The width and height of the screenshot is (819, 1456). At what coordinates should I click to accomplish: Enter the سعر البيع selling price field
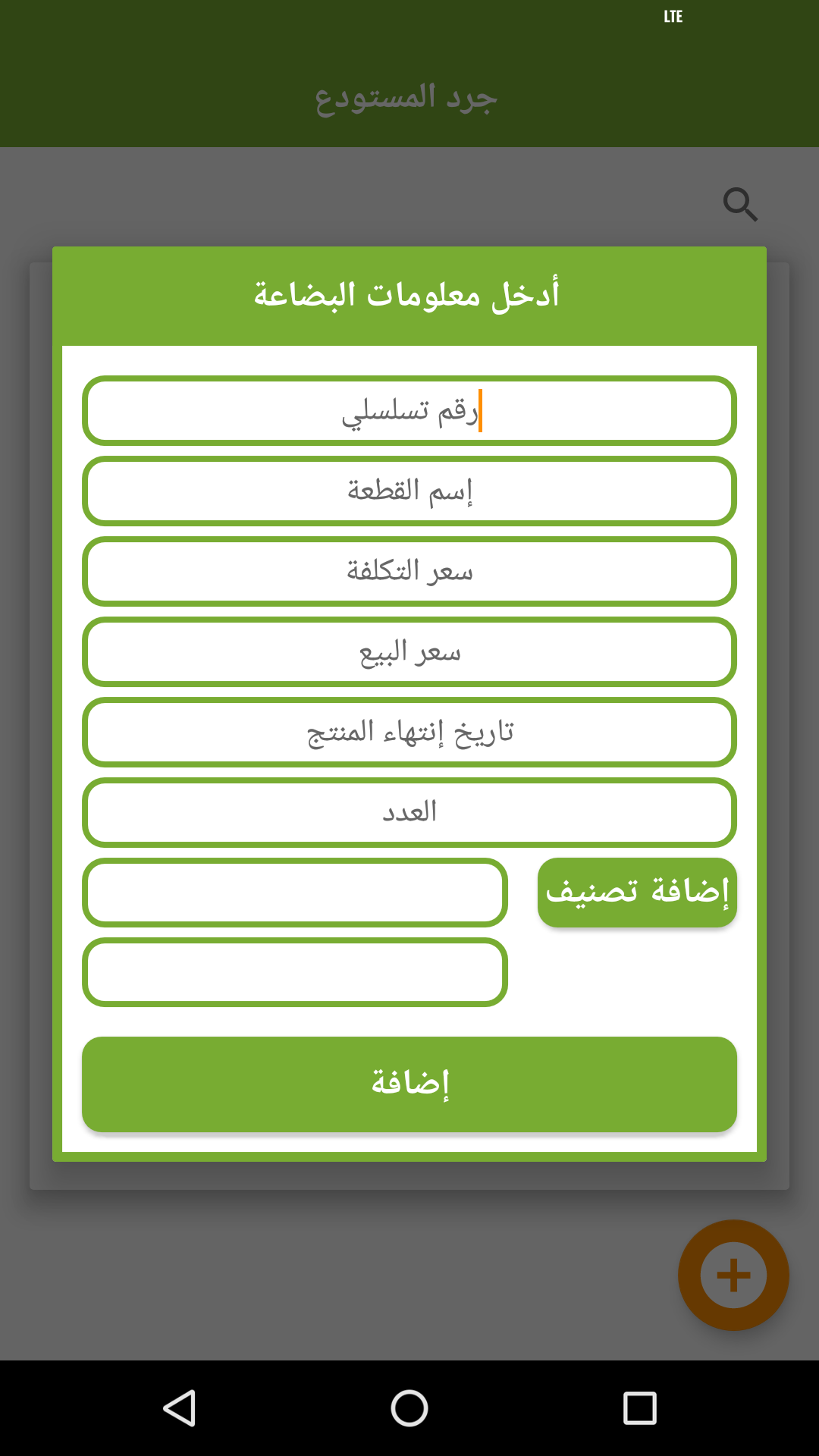click(409, 651)
